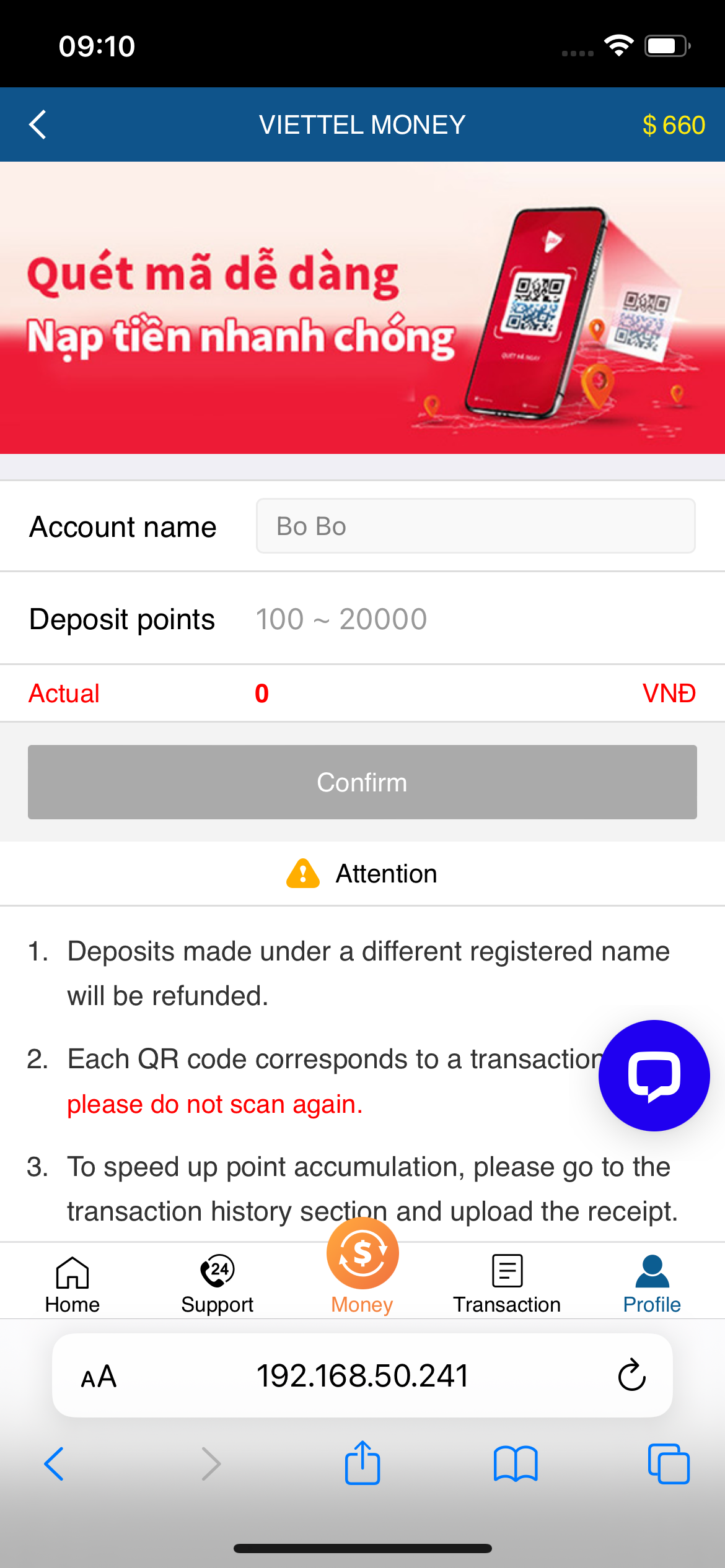Viewport: 725px width, 1568px height.
Task: Open the Support tab
Action: pyautogui.click(x=217, y=1284)
